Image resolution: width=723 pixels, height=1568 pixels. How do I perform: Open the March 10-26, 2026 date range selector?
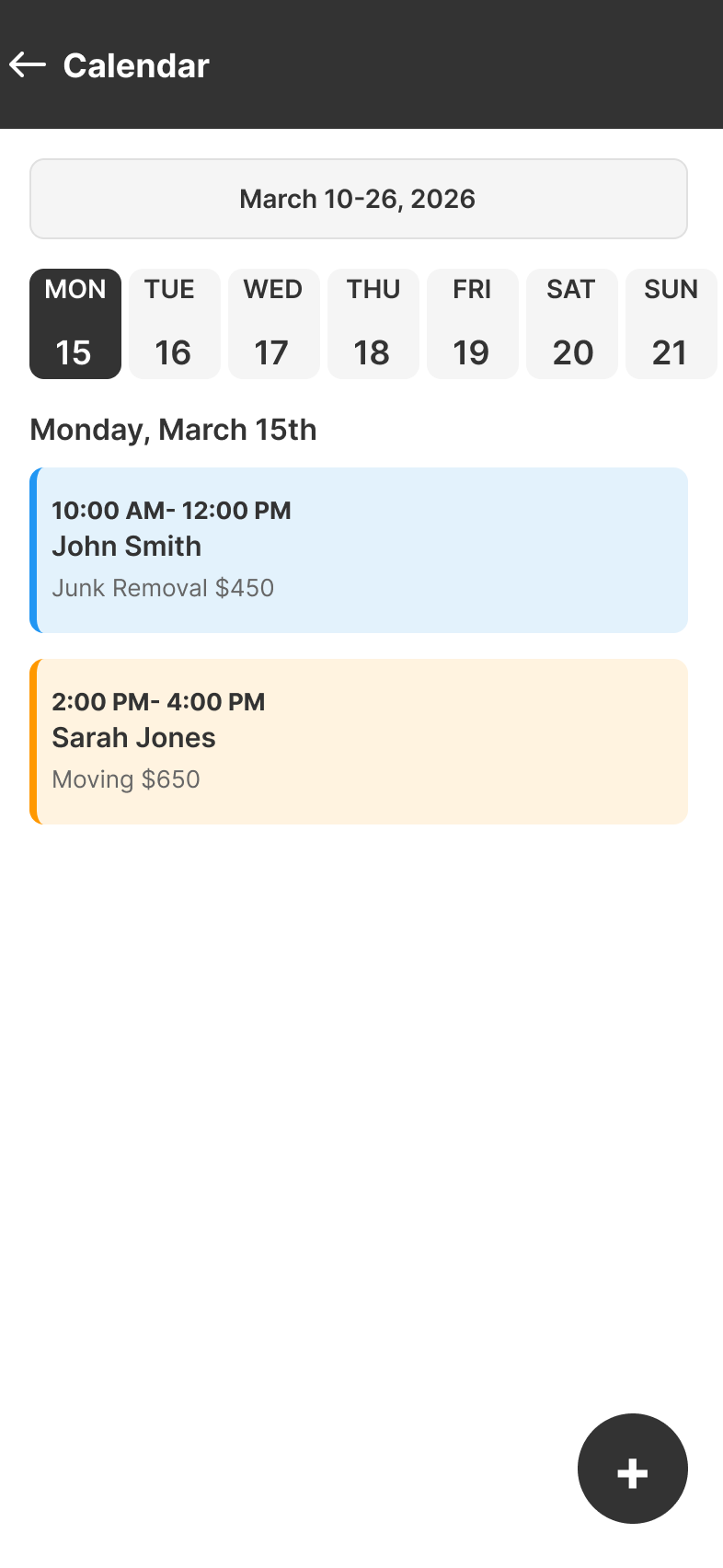click(x=358, y=199)
